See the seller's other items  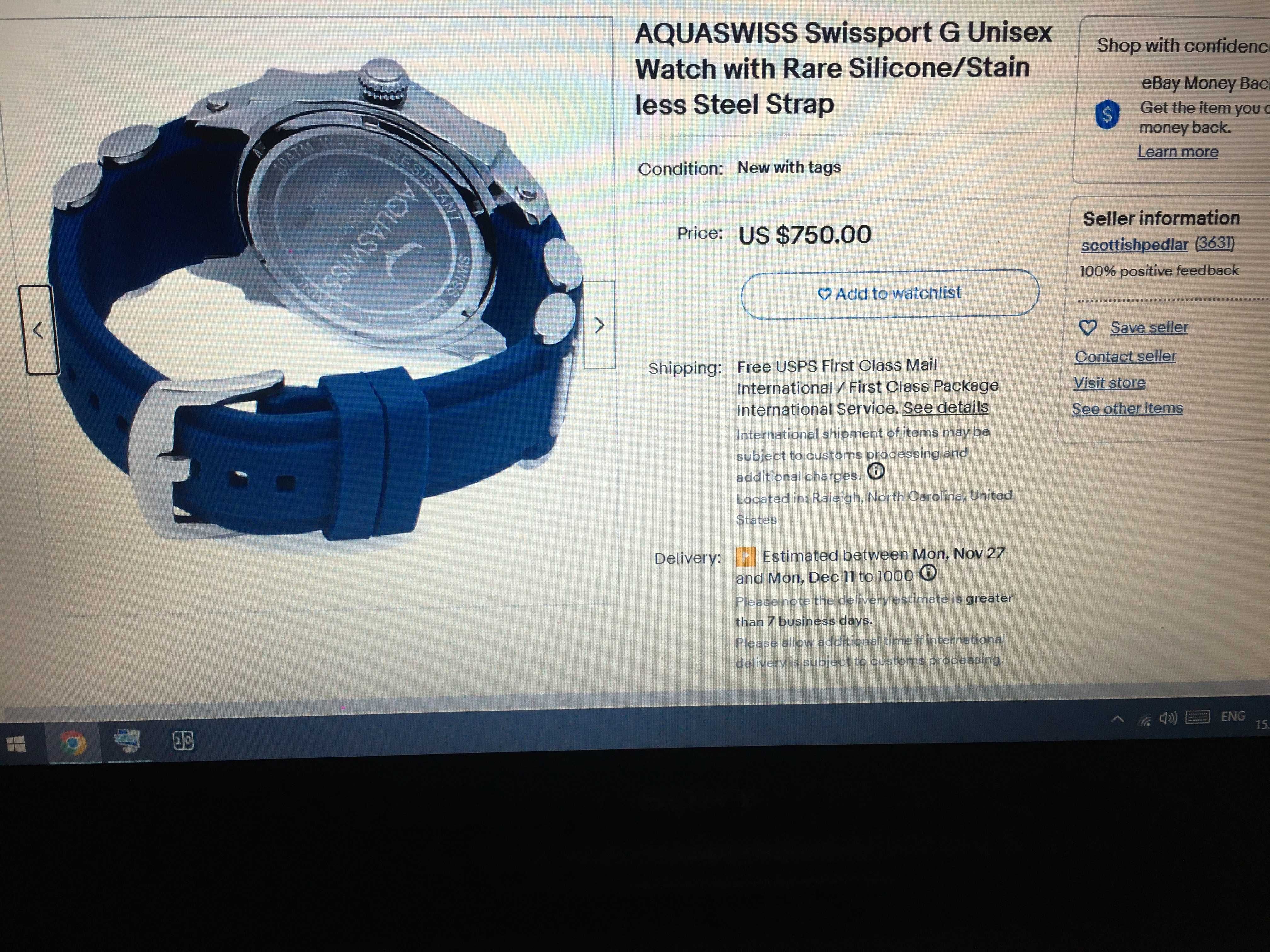pos(1127,409)
